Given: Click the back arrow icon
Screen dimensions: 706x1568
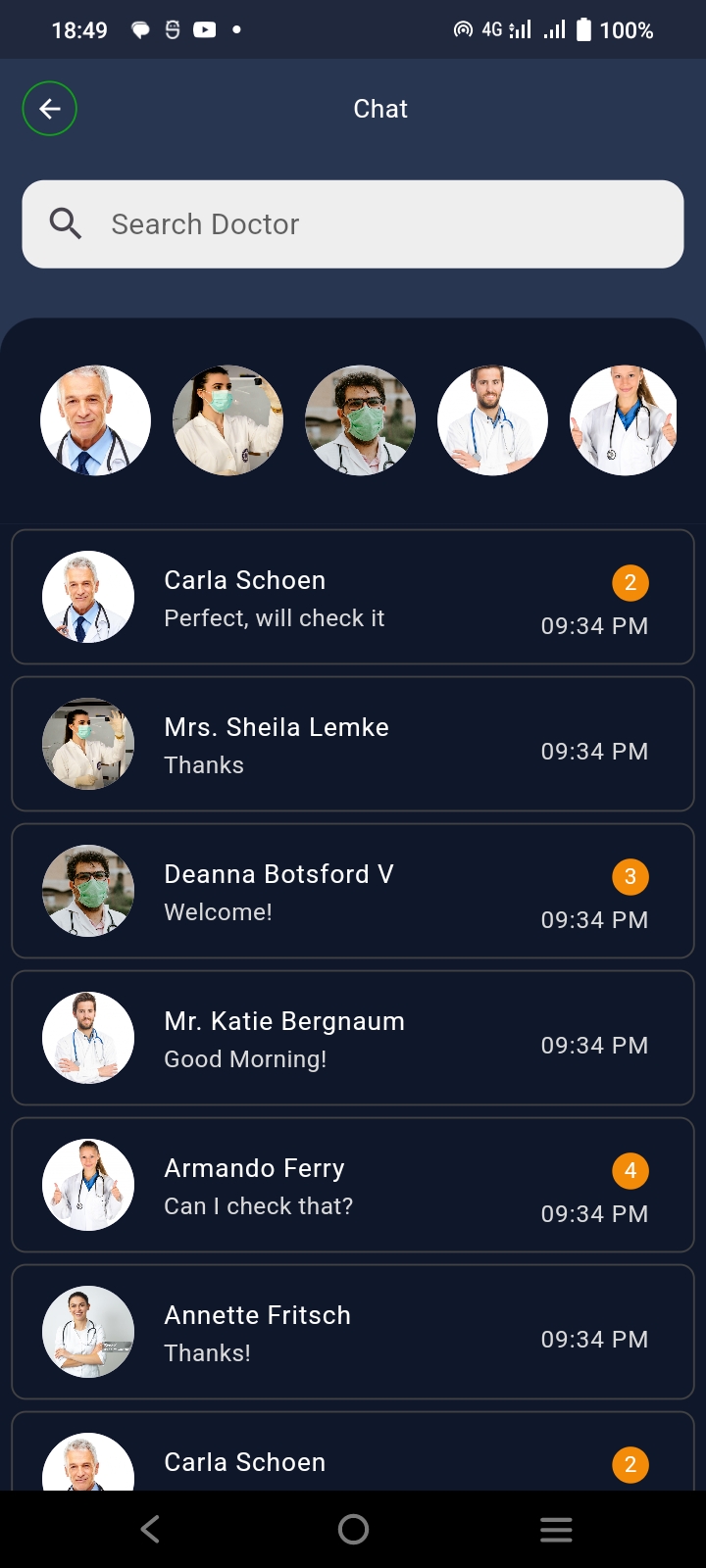Looking at the screenshot, I should point(49,109).
